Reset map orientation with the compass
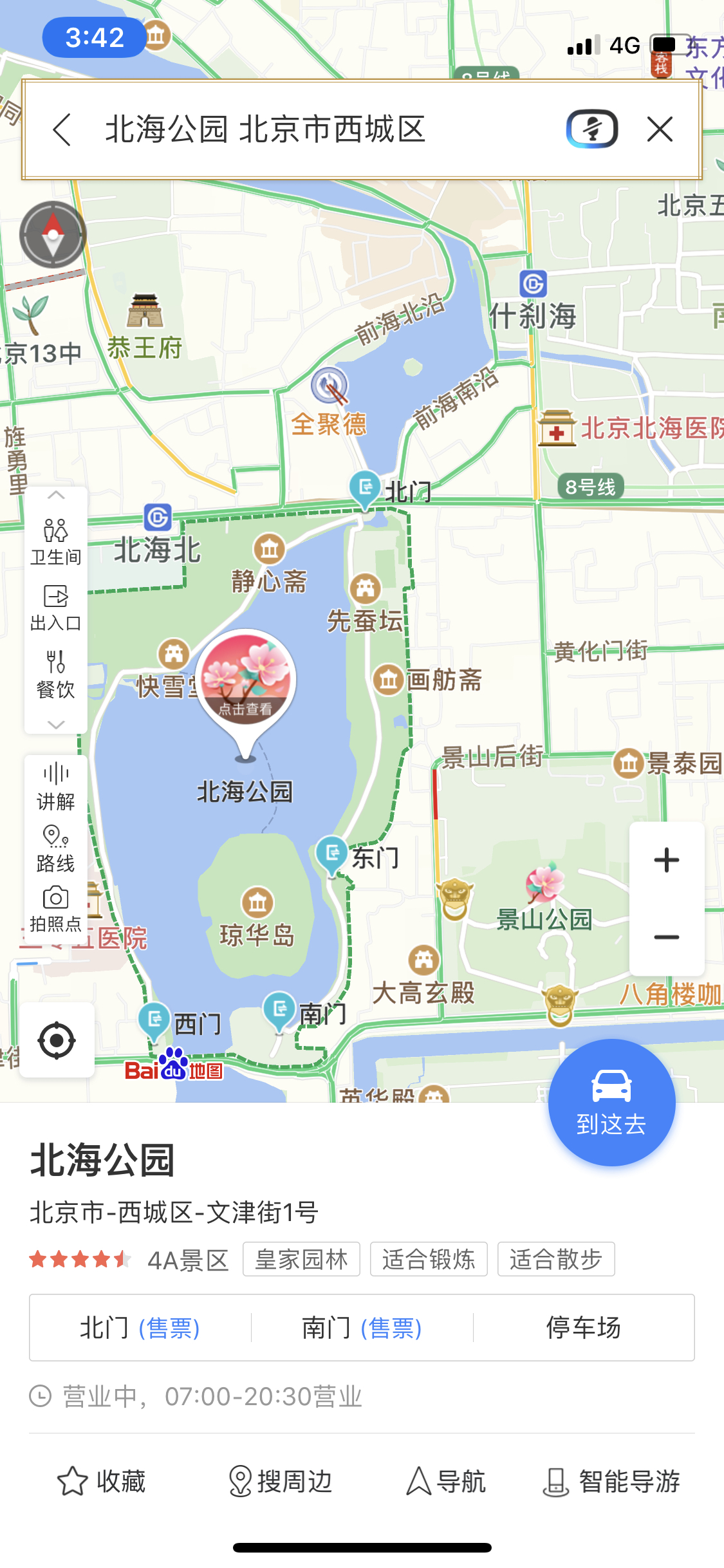The height and width of the screenshot is (1568, 724). (53, 235)
